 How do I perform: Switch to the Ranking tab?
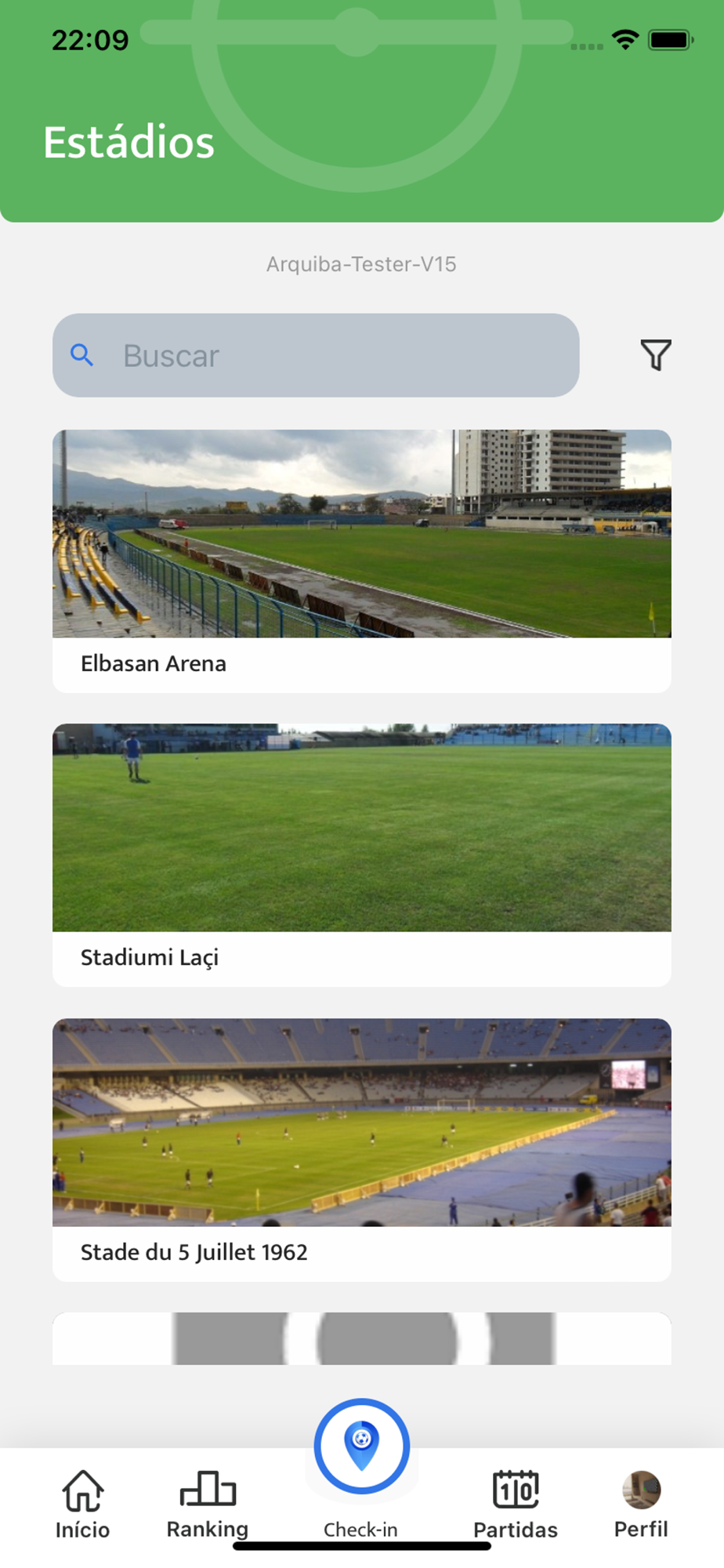click(208, 1504)
